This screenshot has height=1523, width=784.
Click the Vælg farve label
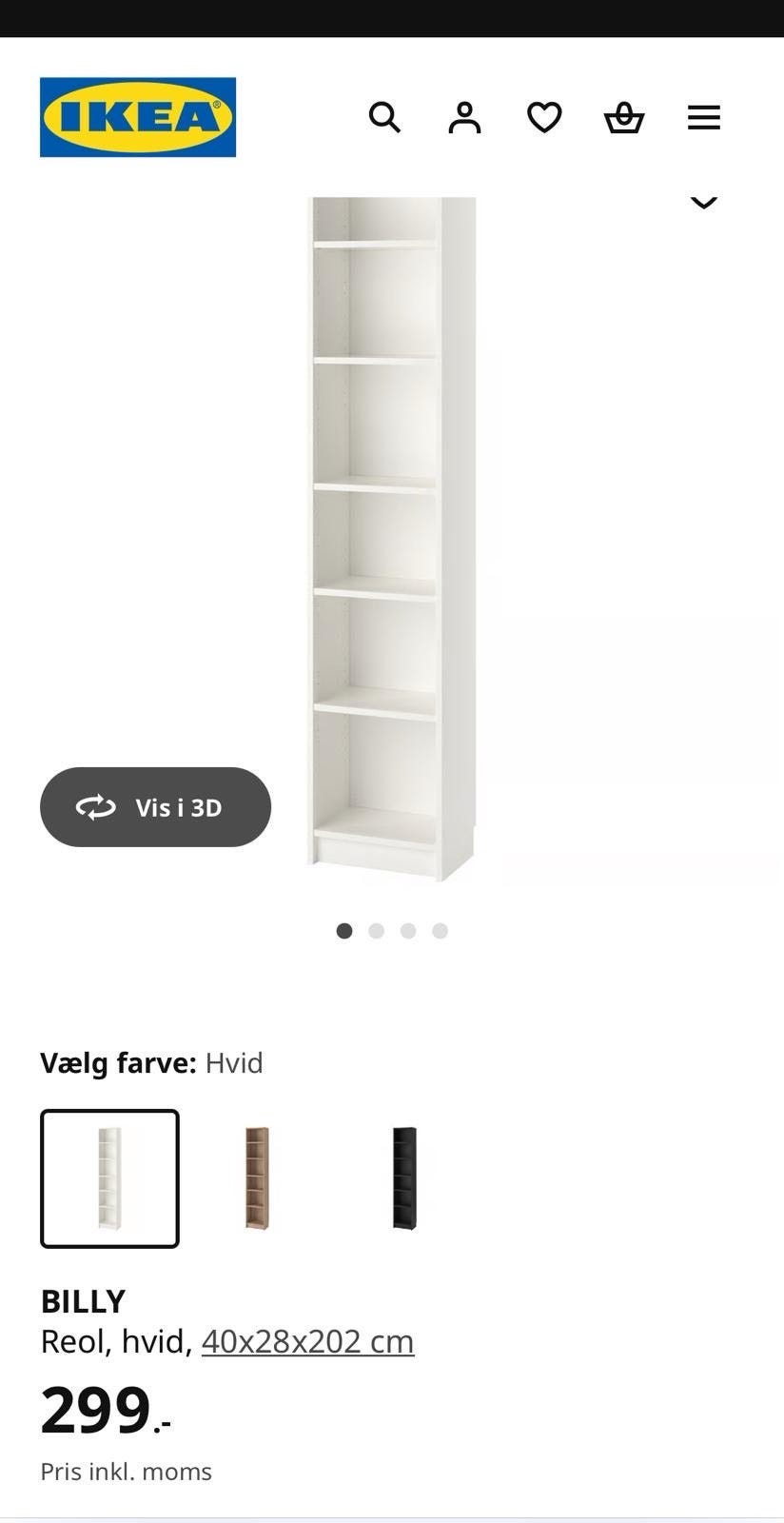coord(116,1062)
